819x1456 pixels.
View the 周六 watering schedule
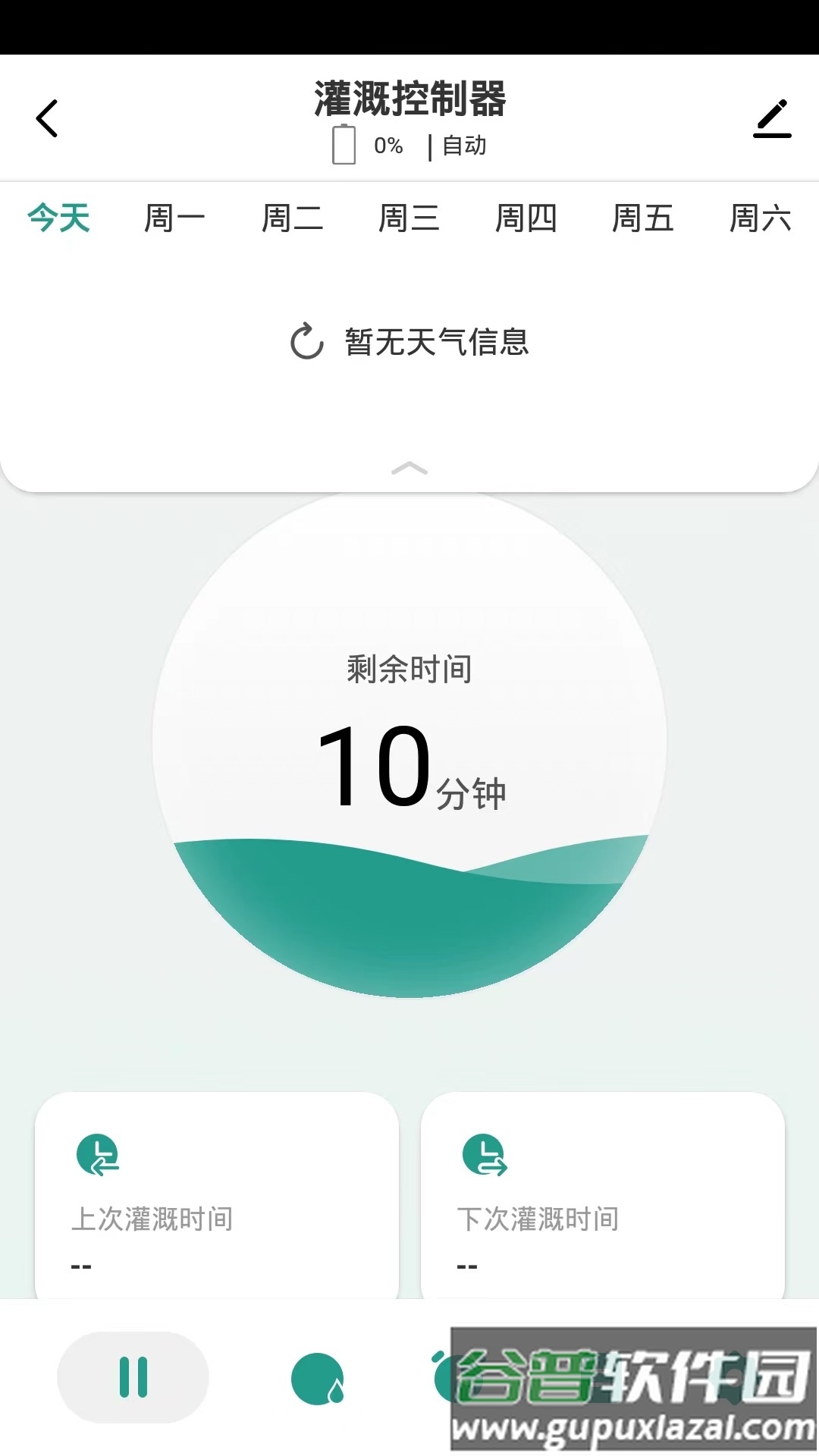760,219
